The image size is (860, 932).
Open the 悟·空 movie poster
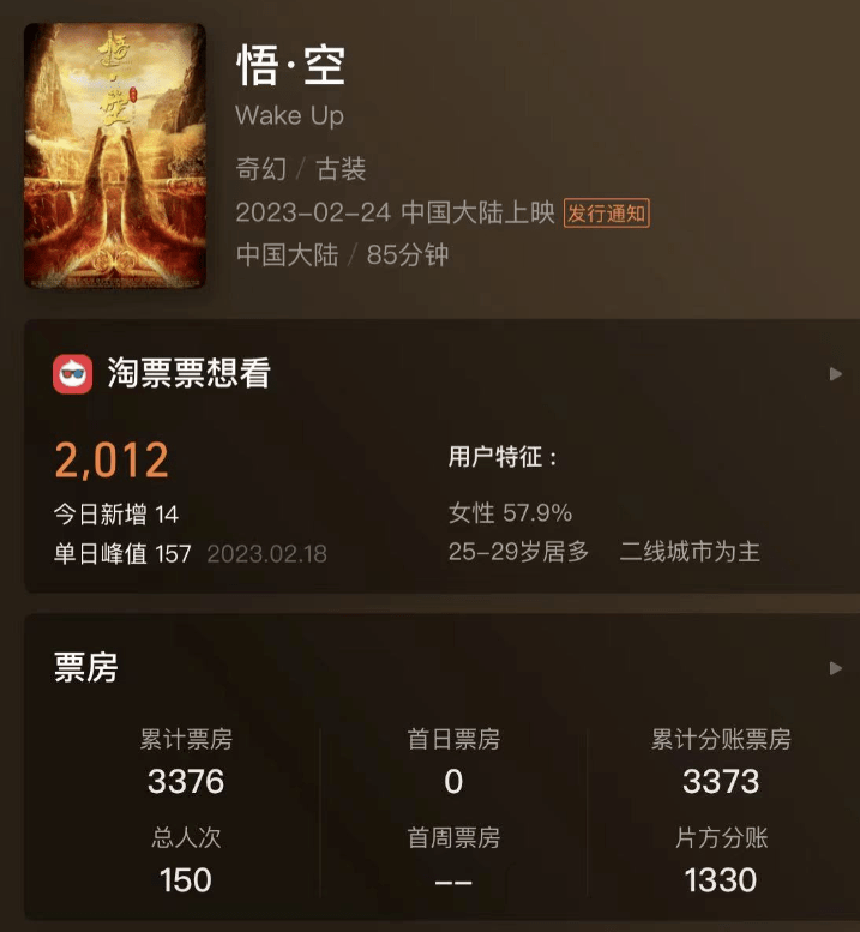point(114,156)
